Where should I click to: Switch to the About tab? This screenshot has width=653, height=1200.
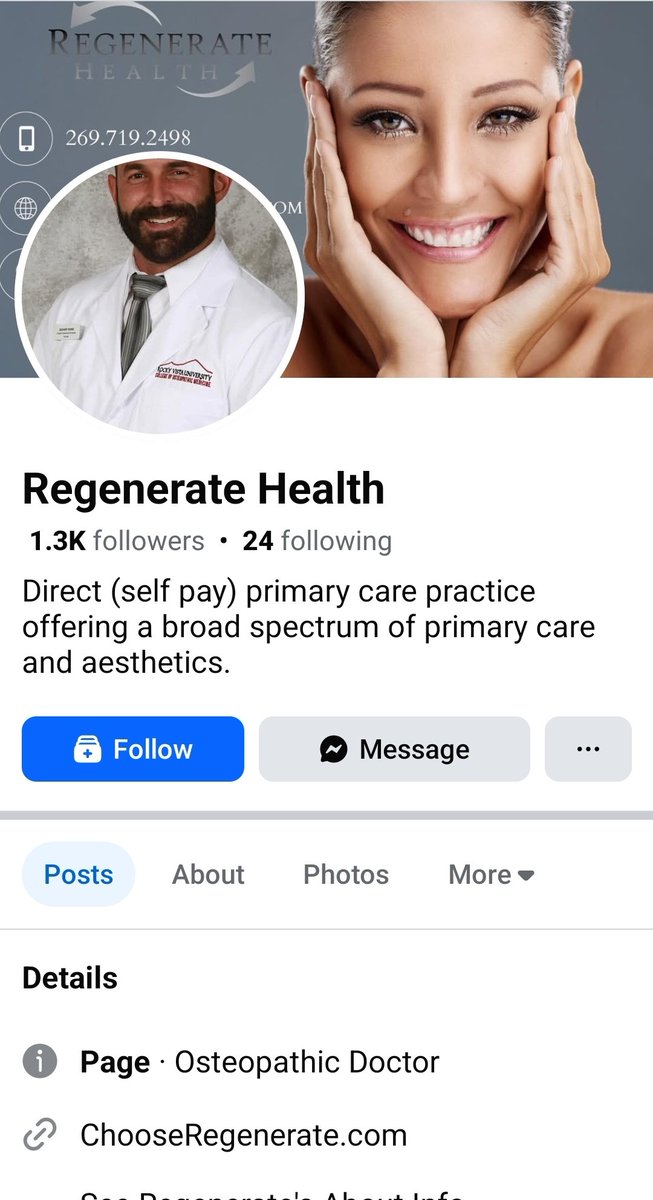[208, 874]
